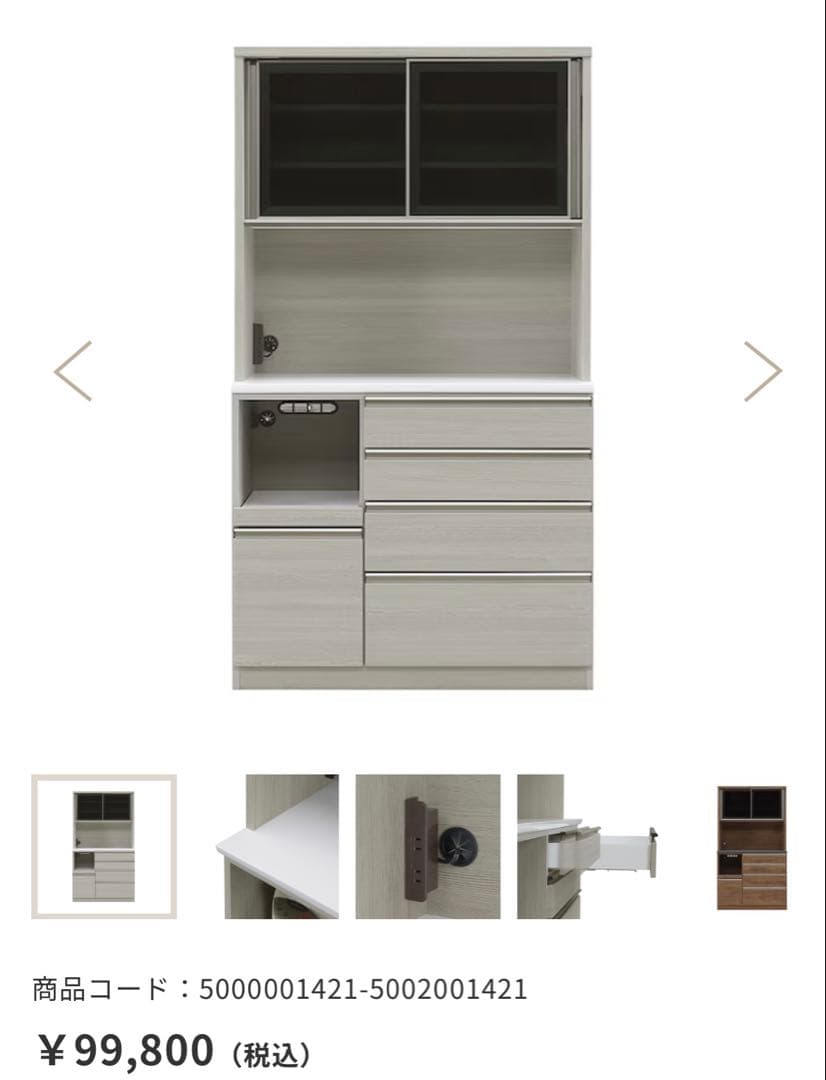Show the open drawer thumbnail

tap(585, 846)
